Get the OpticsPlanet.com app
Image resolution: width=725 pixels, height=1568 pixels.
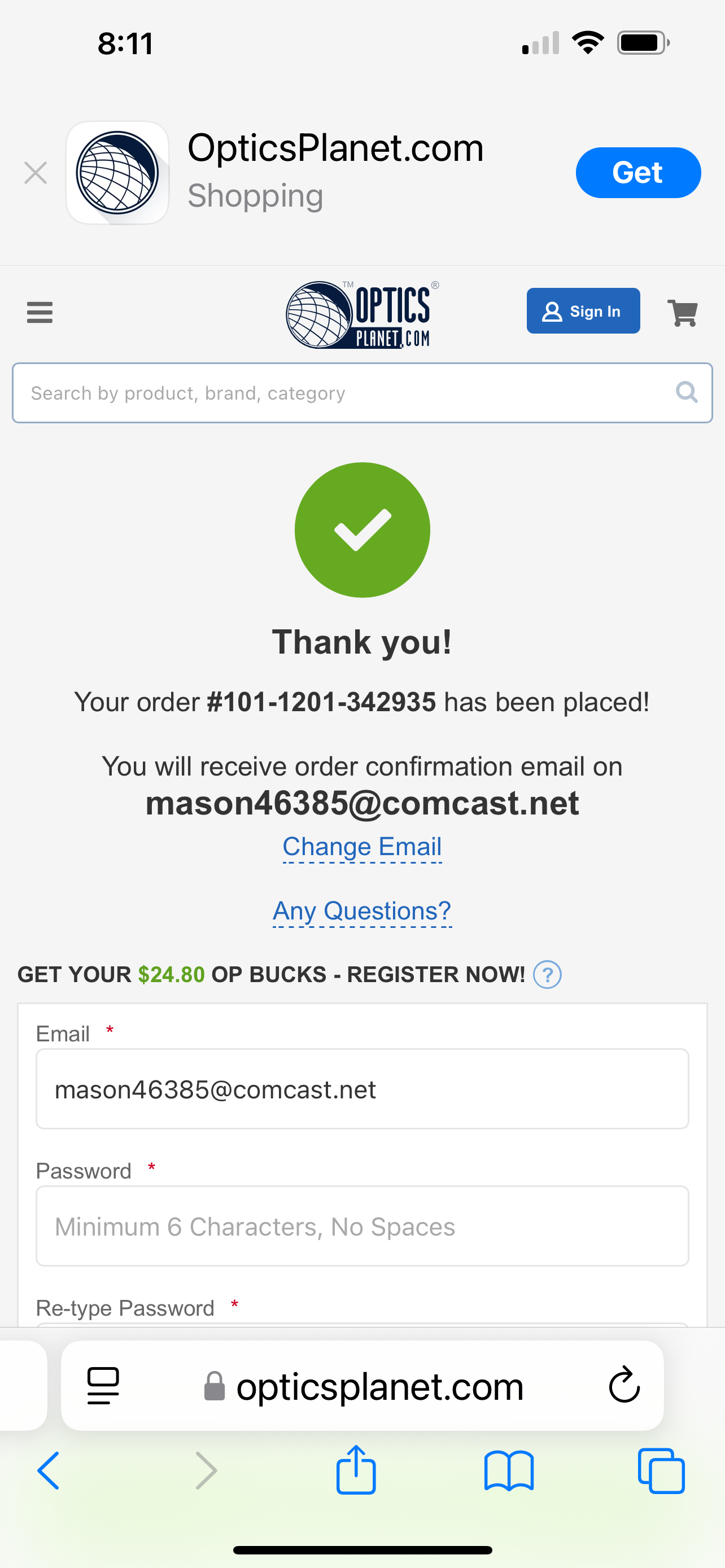click(638, 173)
